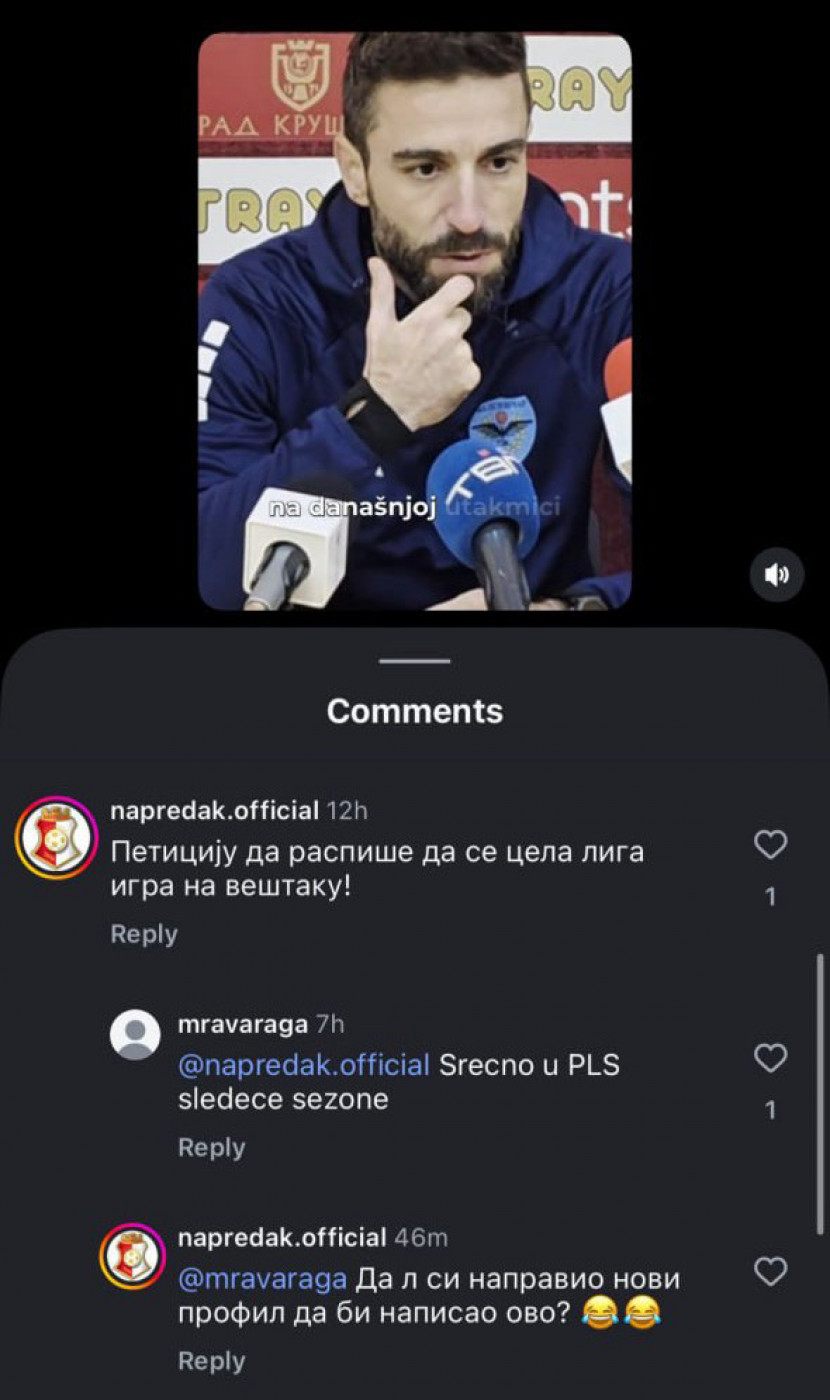830x1400 pixels.
Task: Open mravaraga's profile avatar
Action: (x=135, y=1034)
